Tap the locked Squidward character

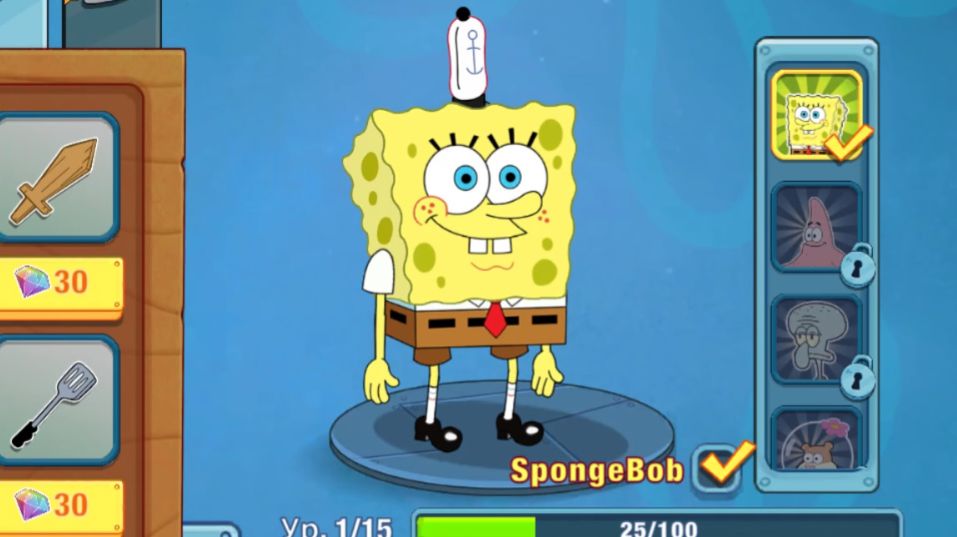coord(815,340)
